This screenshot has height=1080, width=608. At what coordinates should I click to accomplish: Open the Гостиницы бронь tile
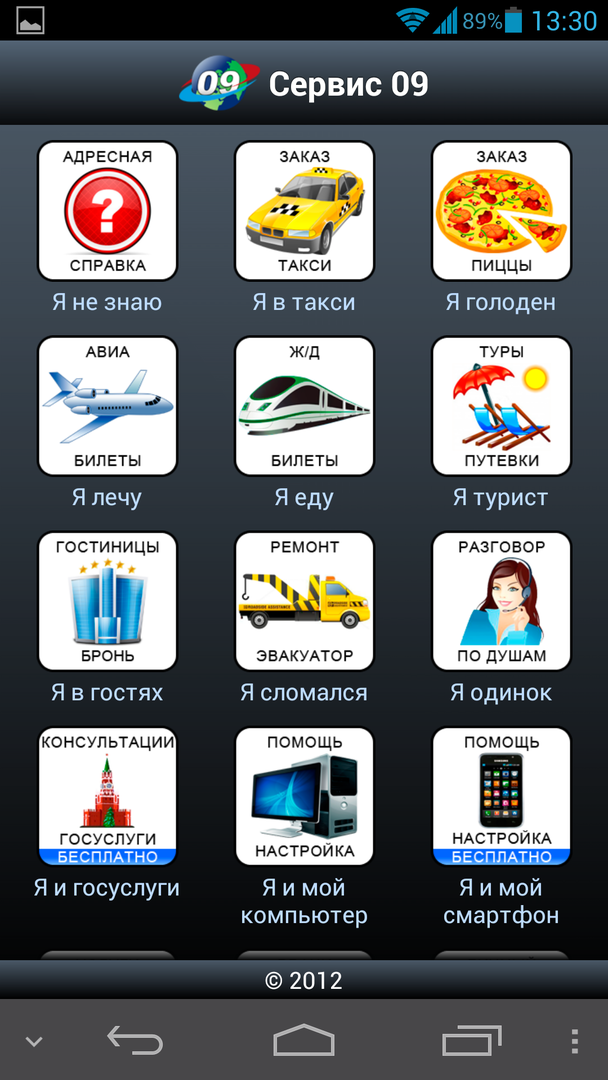click(x=107, y=601)
